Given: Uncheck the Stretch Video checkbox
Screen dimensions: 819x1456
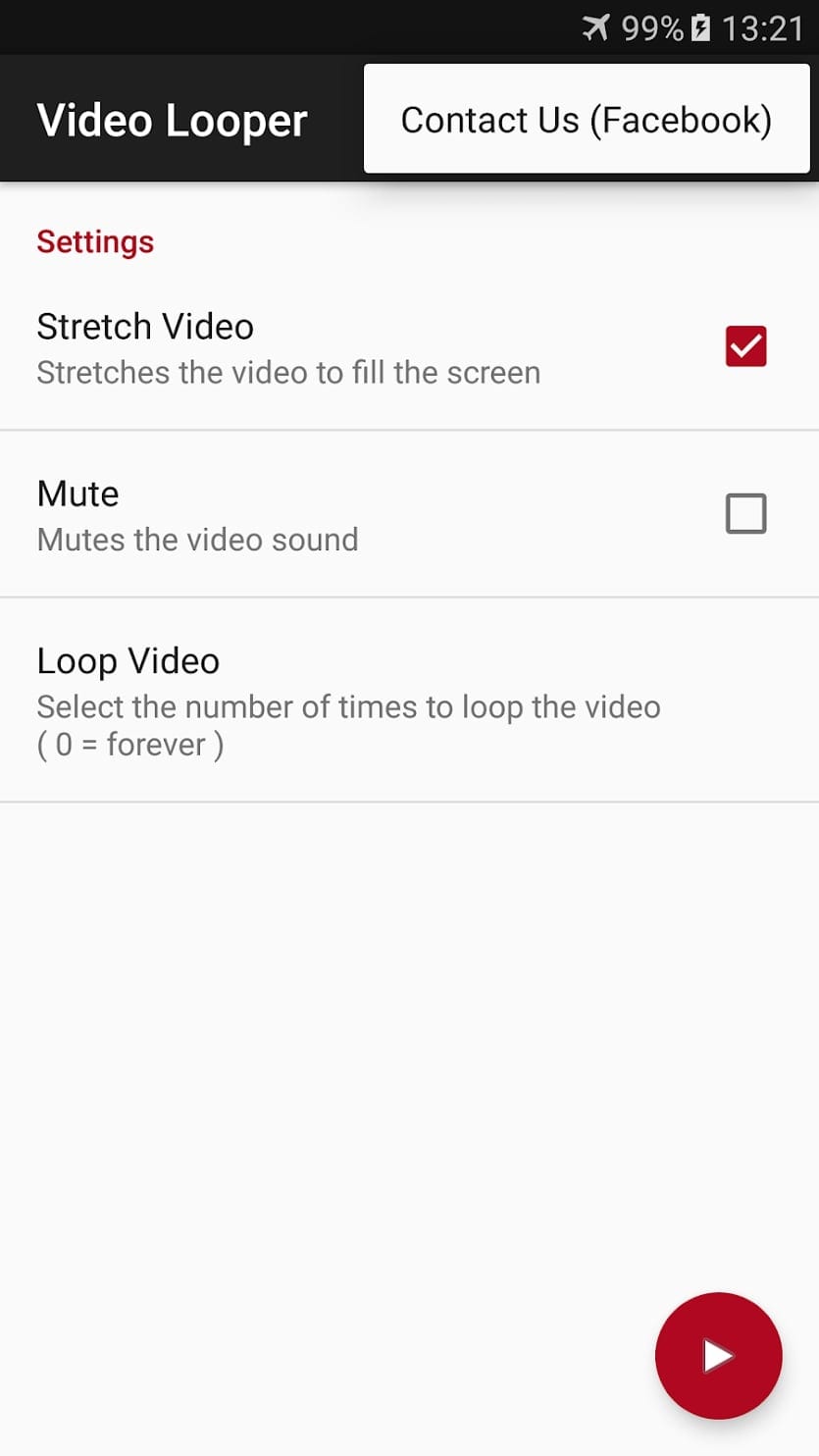Looking at the screenshot, I should point(745,346).
